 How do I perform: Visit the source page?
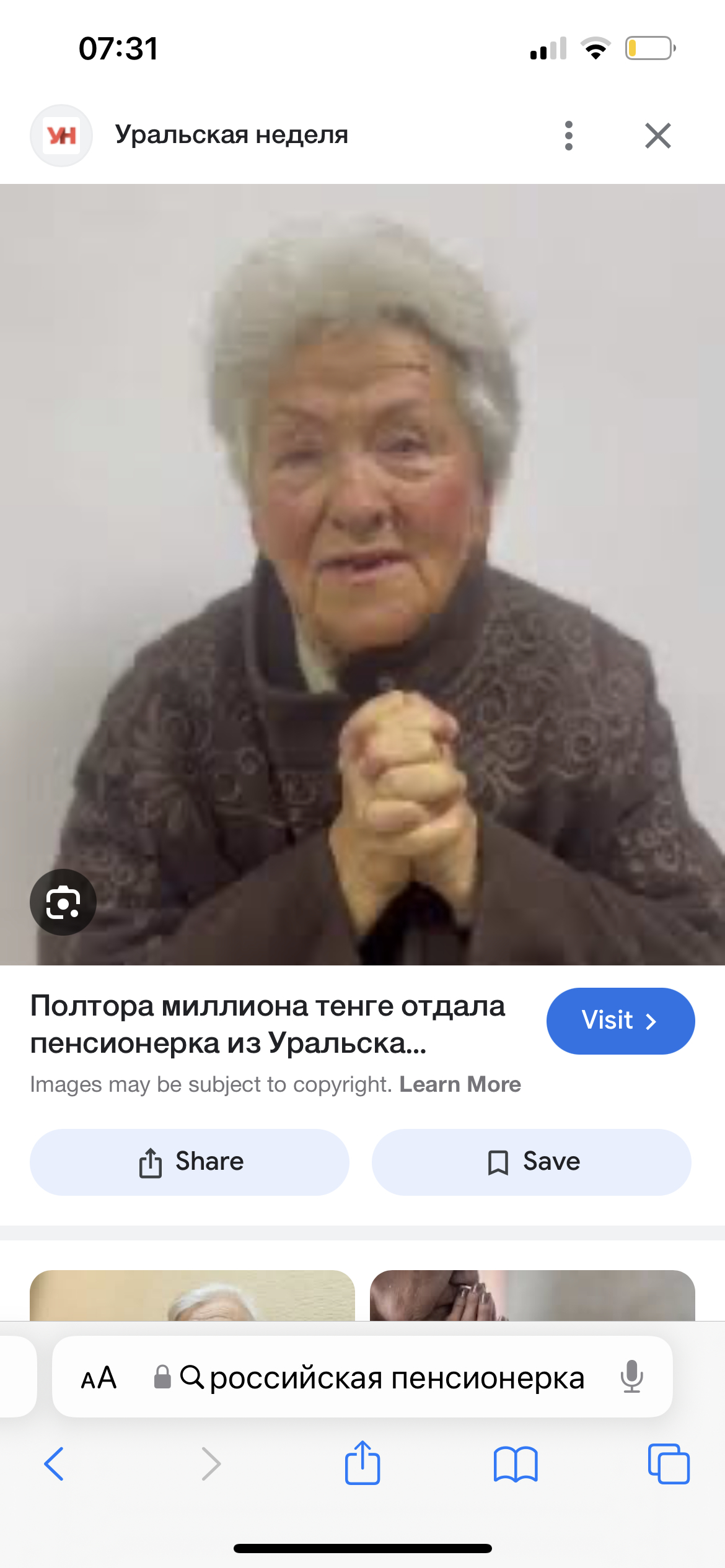click(x=620, y=1021)
